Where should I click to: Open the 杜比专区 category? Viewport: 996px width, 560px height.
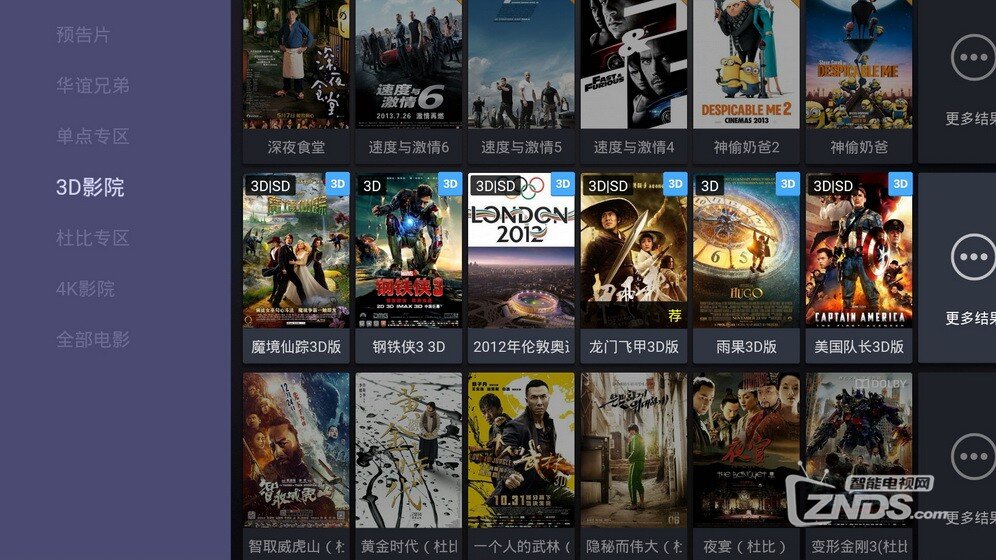[93, 238]
